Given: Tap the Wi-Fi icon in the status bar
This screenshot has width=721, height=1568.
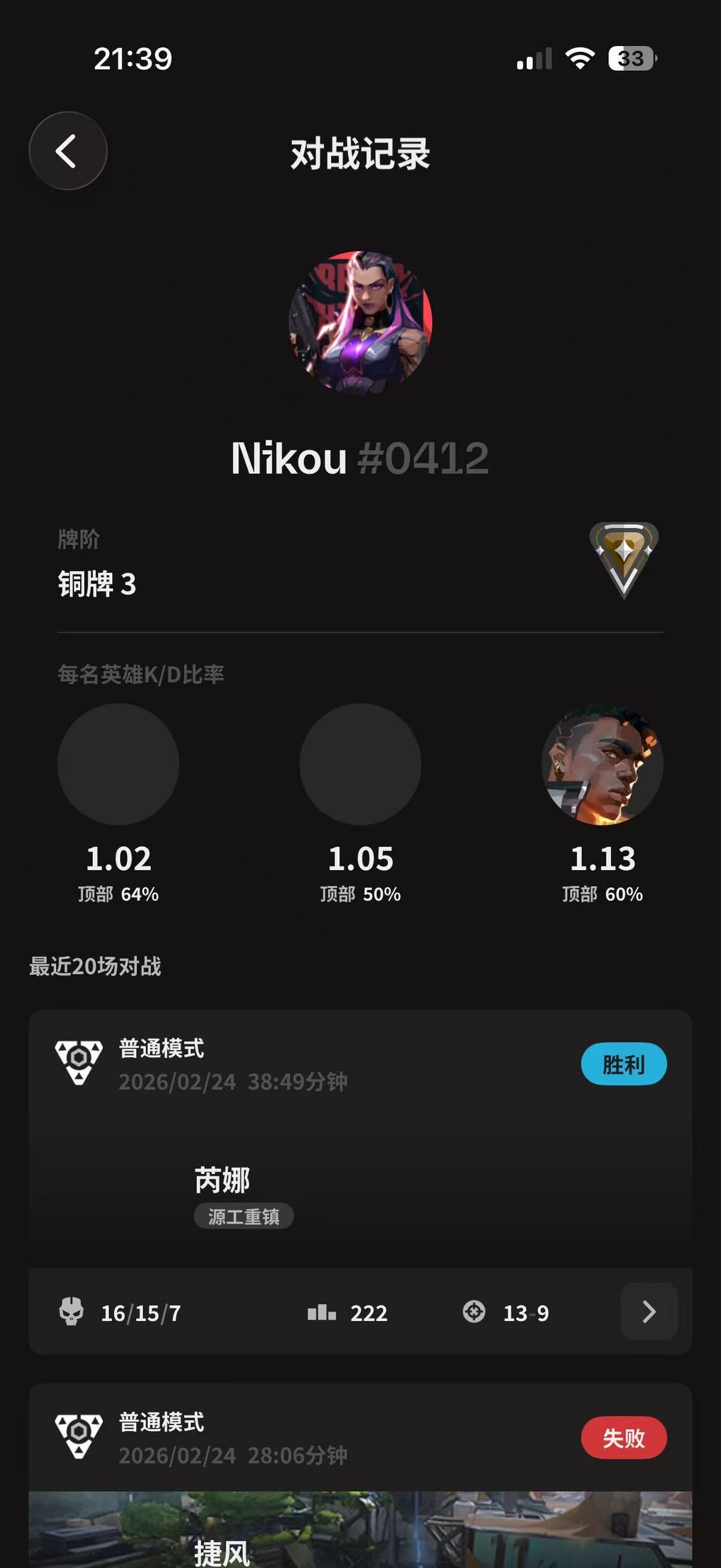Looking at the screenshot, I should (x=579, y=59).
